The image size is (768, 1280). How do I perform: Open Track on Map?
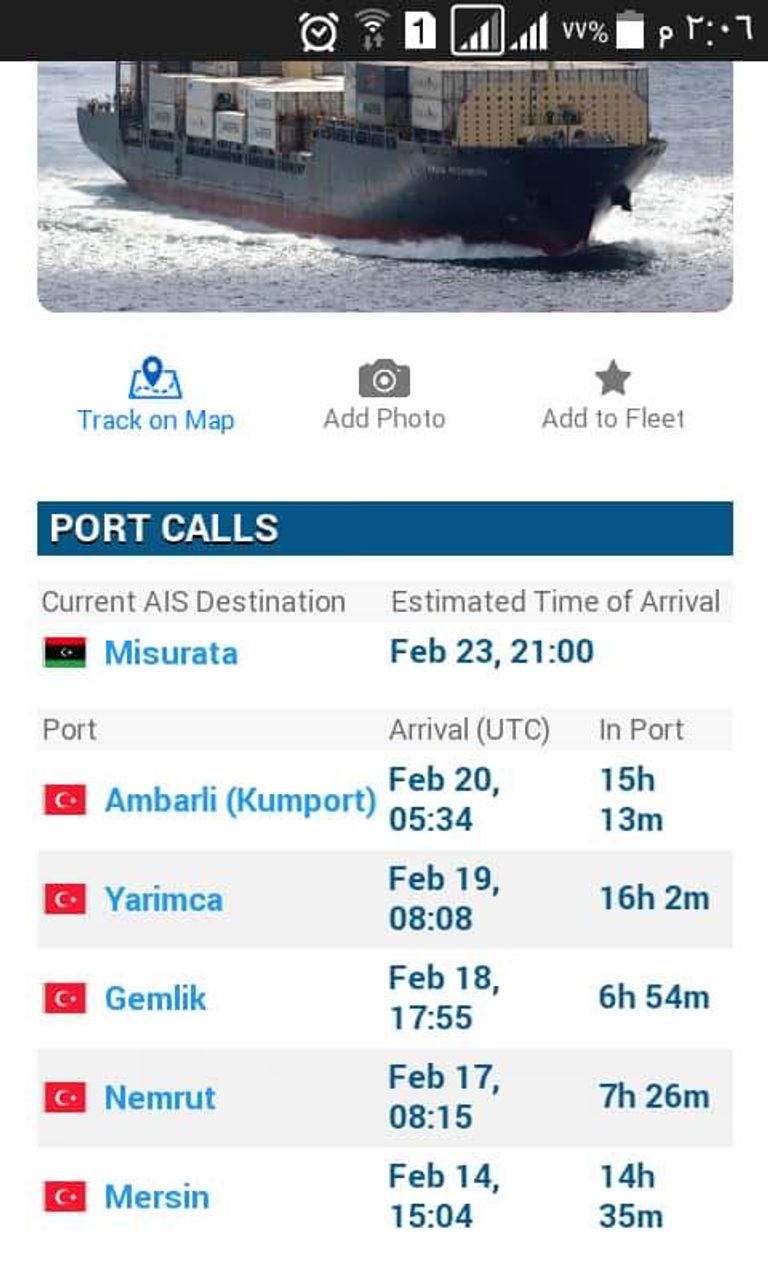pos(156,396)
